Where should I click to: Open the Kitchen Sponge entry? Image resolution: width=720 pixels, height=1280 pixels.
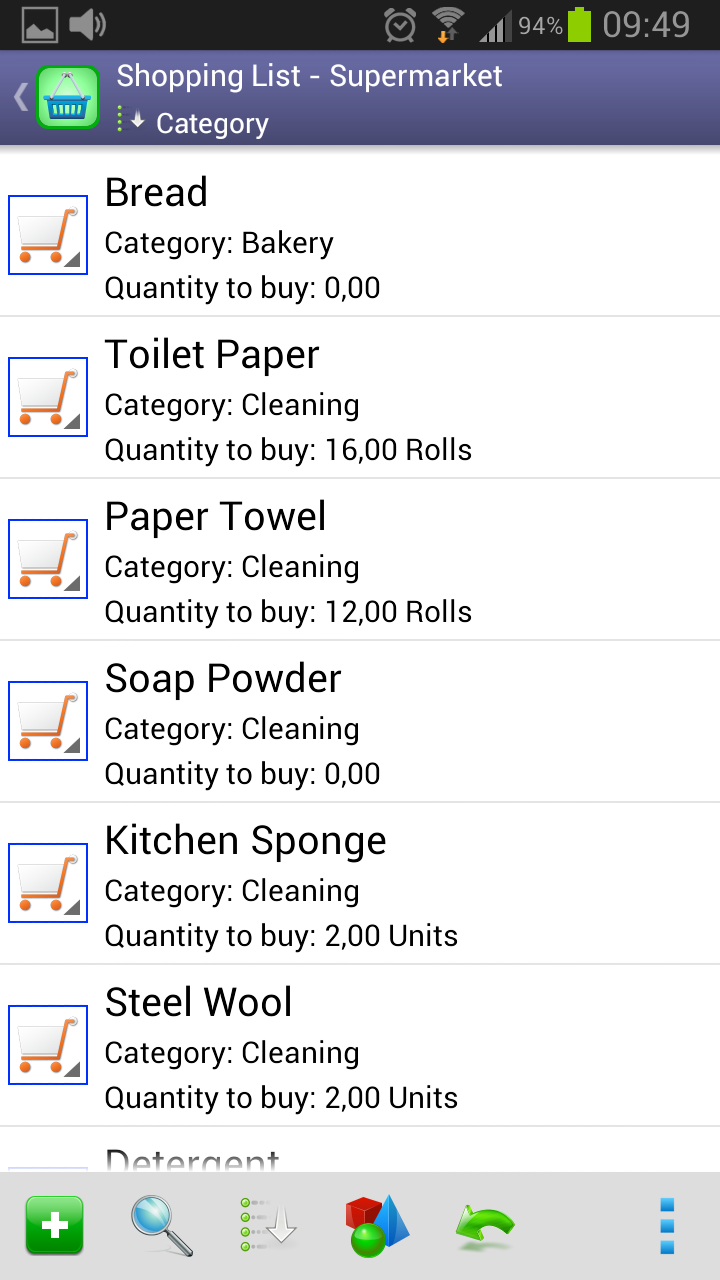tap(400, 884)
